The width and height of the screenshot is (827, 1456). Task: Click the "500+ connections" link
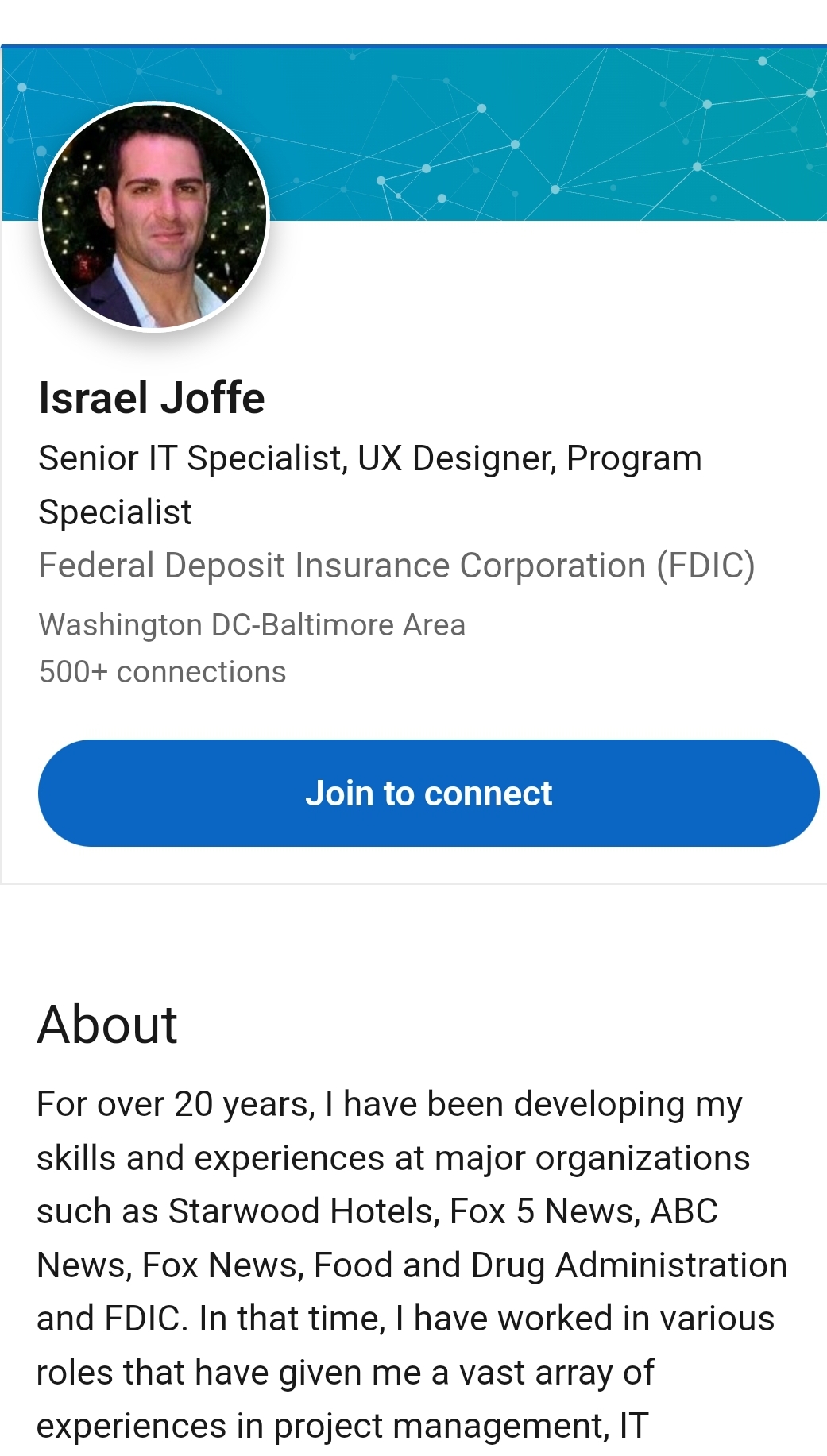pos(162,672)
